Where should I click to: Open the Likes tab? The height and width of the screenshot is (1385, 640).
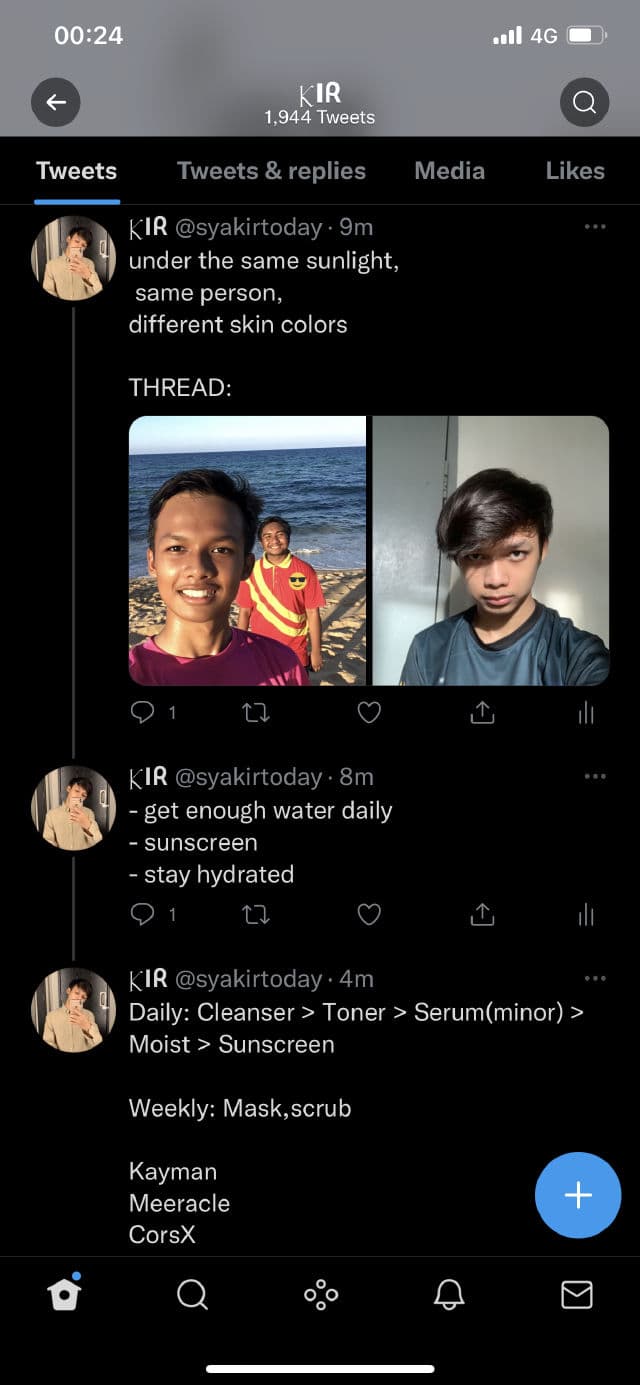point(575,171)
